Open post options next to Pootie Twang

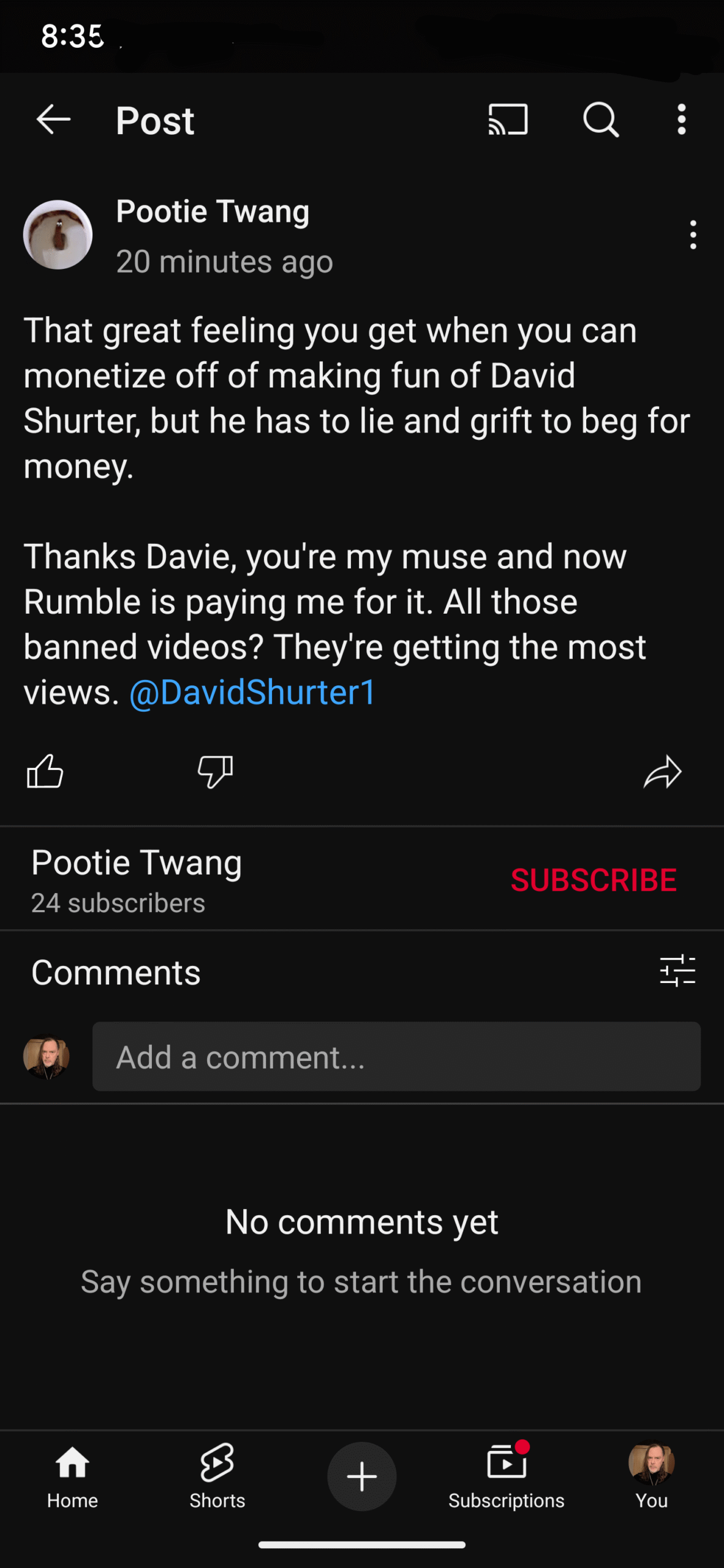(693, 235)
